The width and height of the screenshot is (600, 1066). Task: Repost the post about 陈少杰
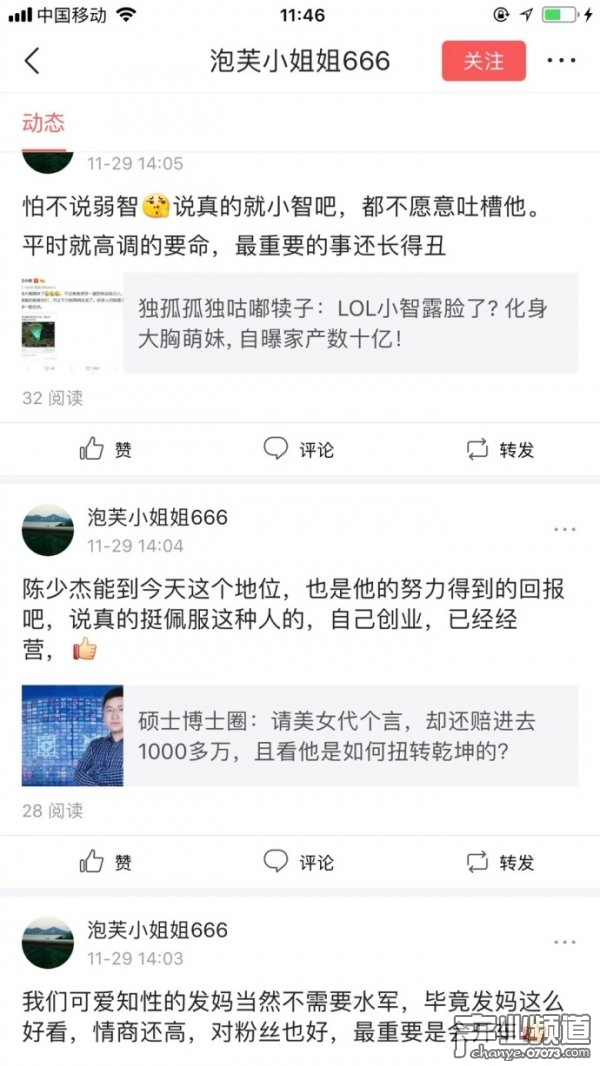(x=500, y=861)
